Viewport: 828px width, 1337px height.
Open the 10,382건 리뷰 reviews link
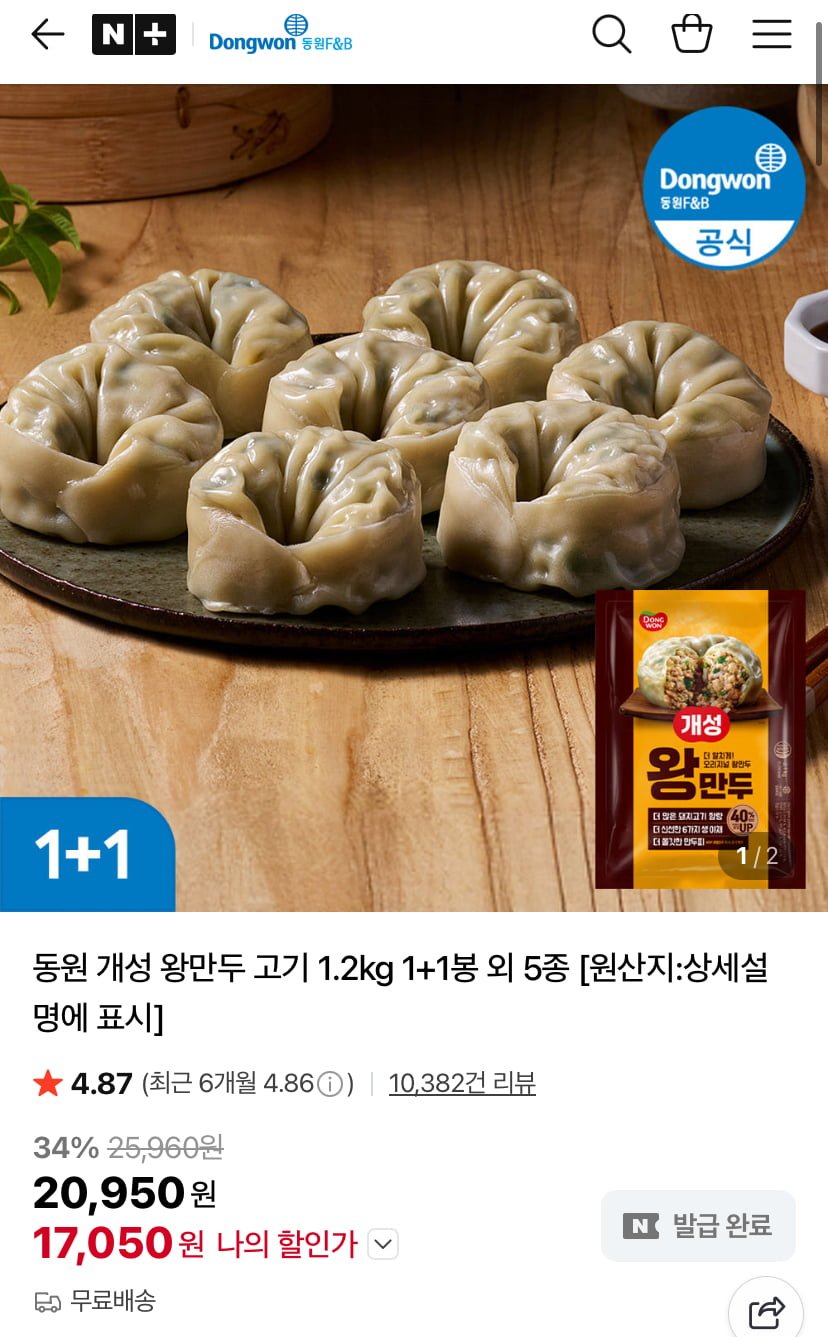point(462,1083)
